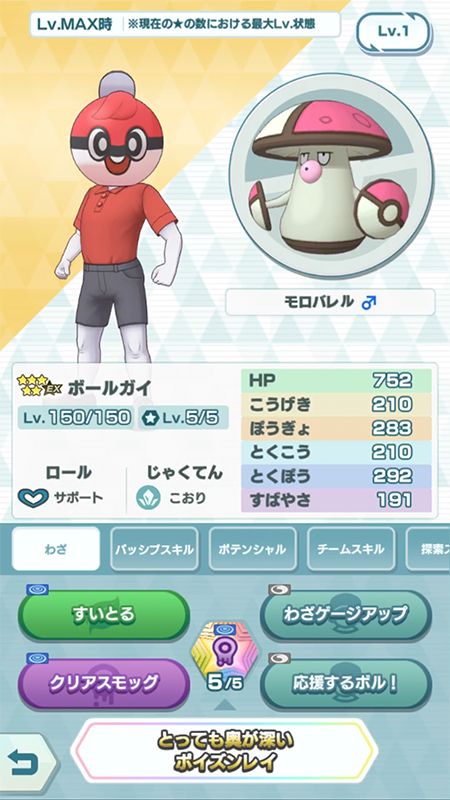
Task: Open the モロバレル Pokémon portrait
Action: (332, 175)
